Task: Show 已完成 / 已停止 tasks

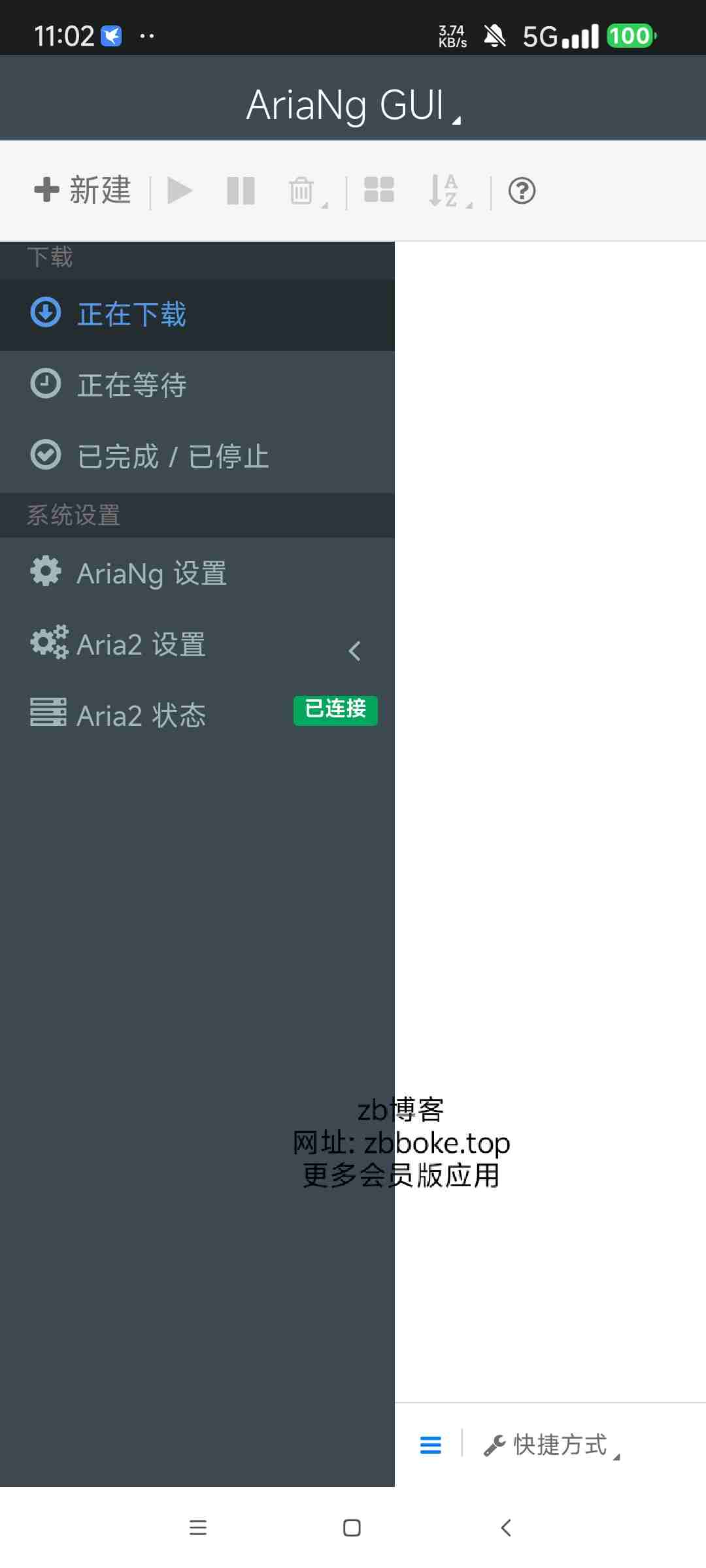Action: coord(197,457)
